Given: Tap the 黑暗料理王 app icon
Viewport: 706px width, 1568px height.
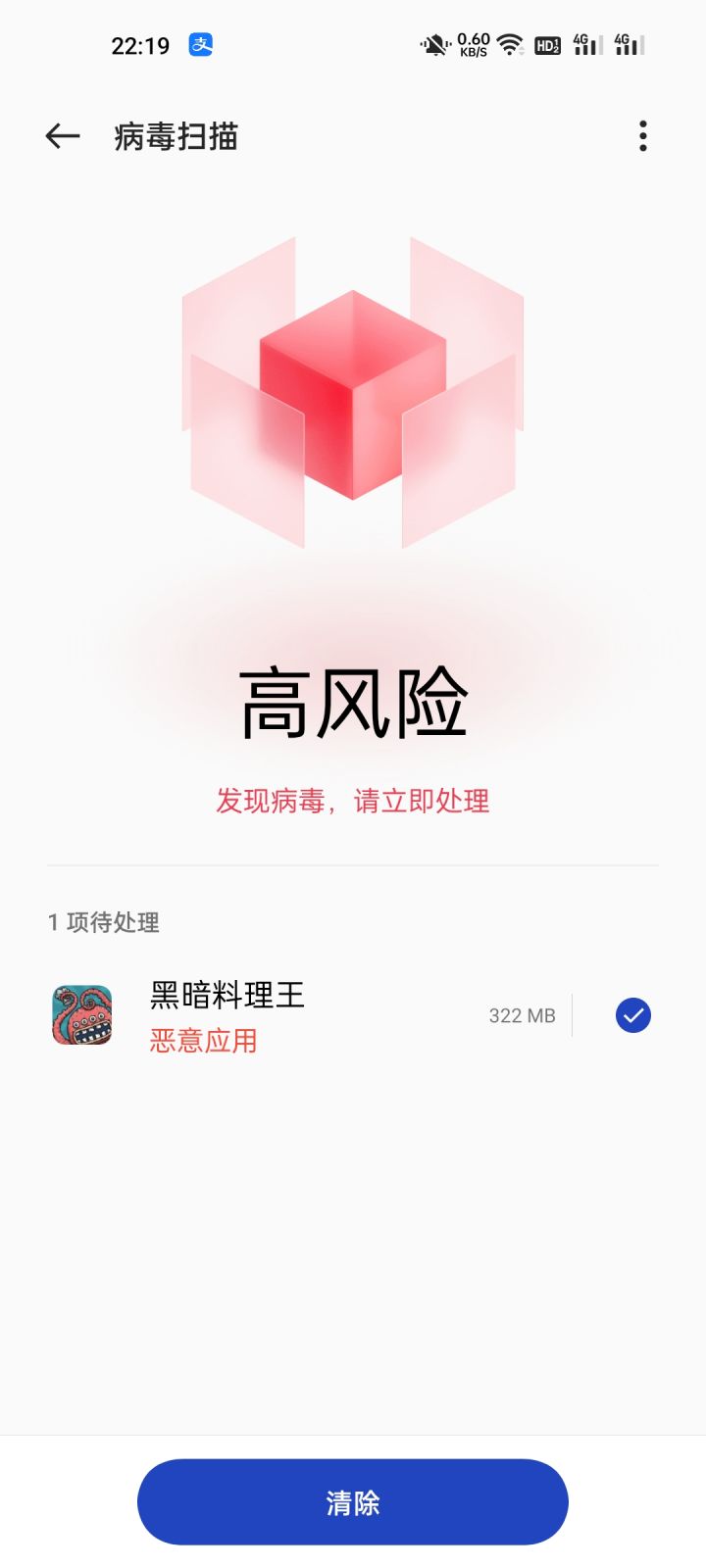Looking at the screenshot, I should point(81,1014).
